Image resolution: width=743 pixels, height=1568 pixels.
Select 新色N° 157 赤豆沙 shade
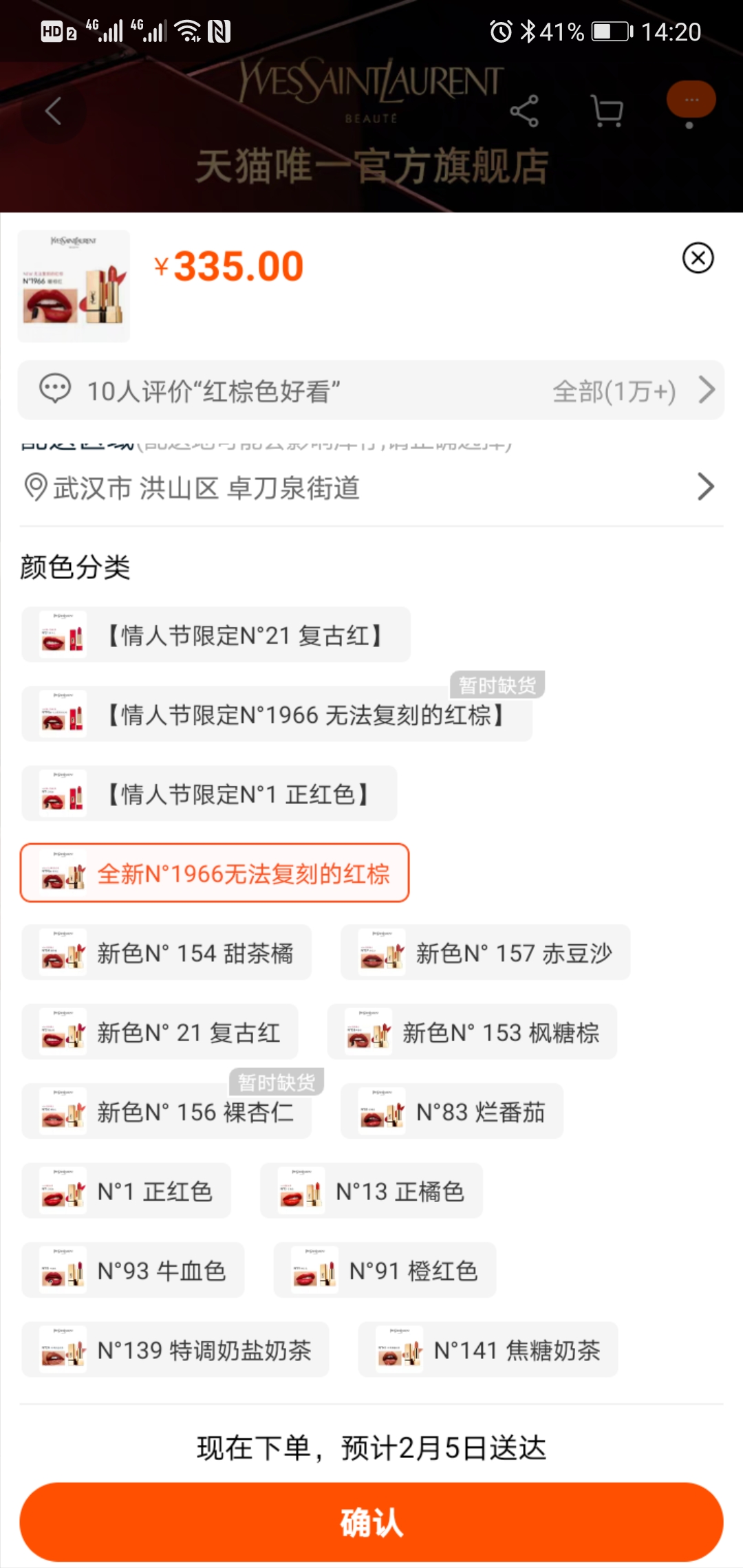tap(485, 953)
